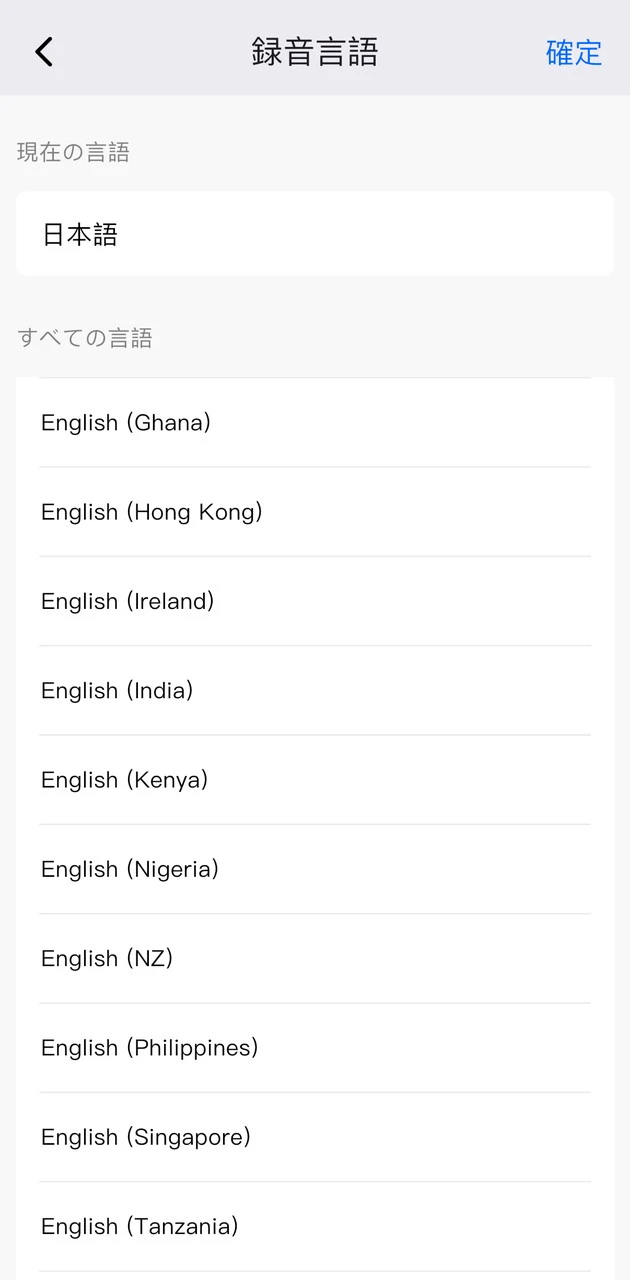This screenshot has width=630, height=1280.
Task: Select English (Ghana)
Action: [x=126, y=423]
